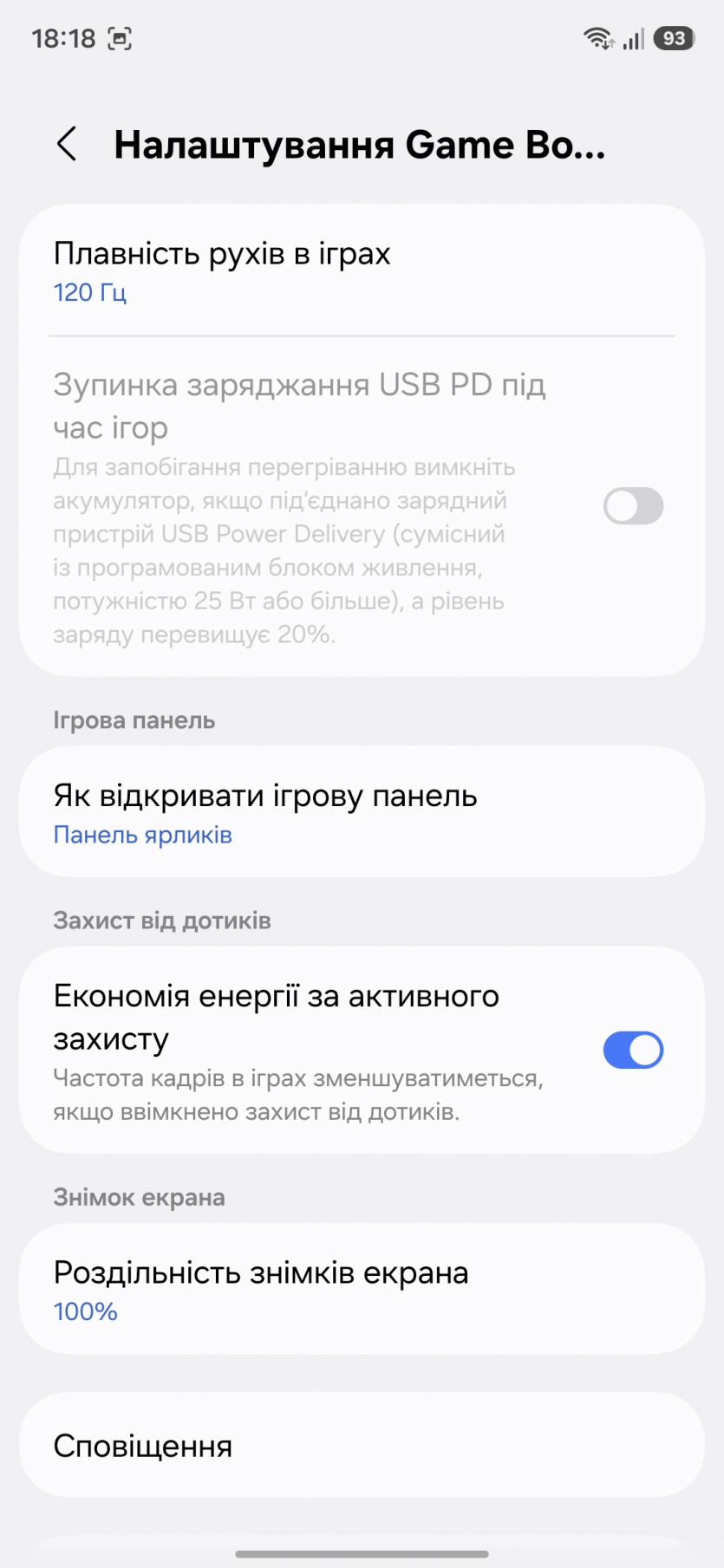Open Плавність рухів в іграх setting
The width and height of the screenshot is (724, 1568).
361,270
